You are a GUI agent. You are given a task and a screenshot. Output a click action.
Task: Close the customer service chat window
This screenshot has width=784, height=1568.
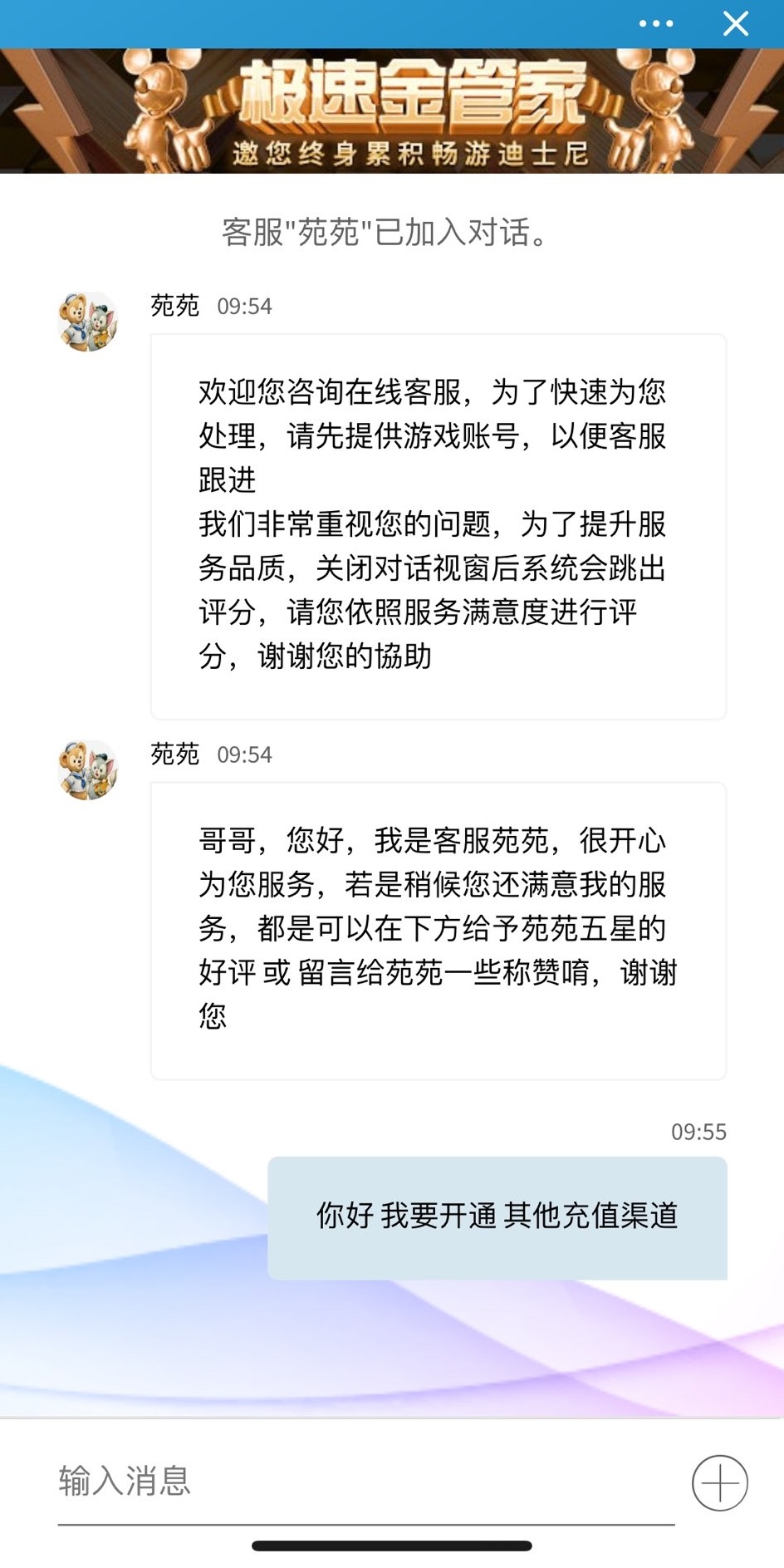(736, 23)
